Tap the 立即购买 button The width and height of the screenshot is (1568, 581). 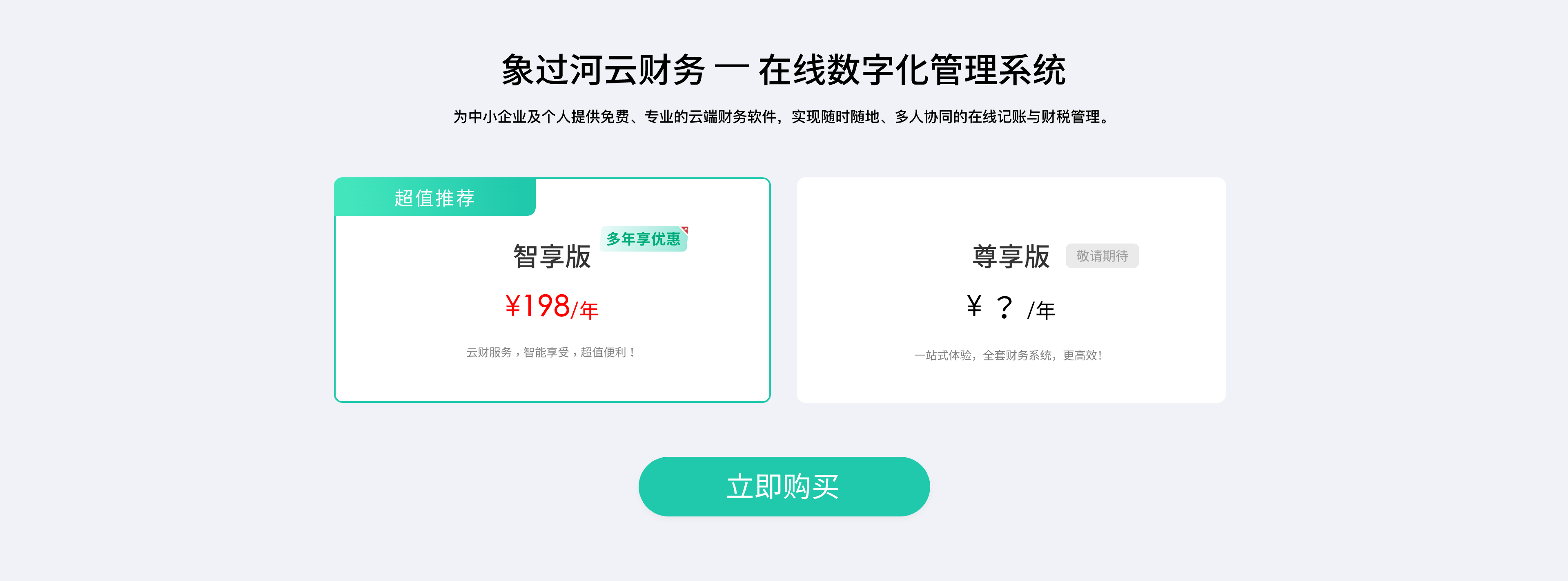784,487
